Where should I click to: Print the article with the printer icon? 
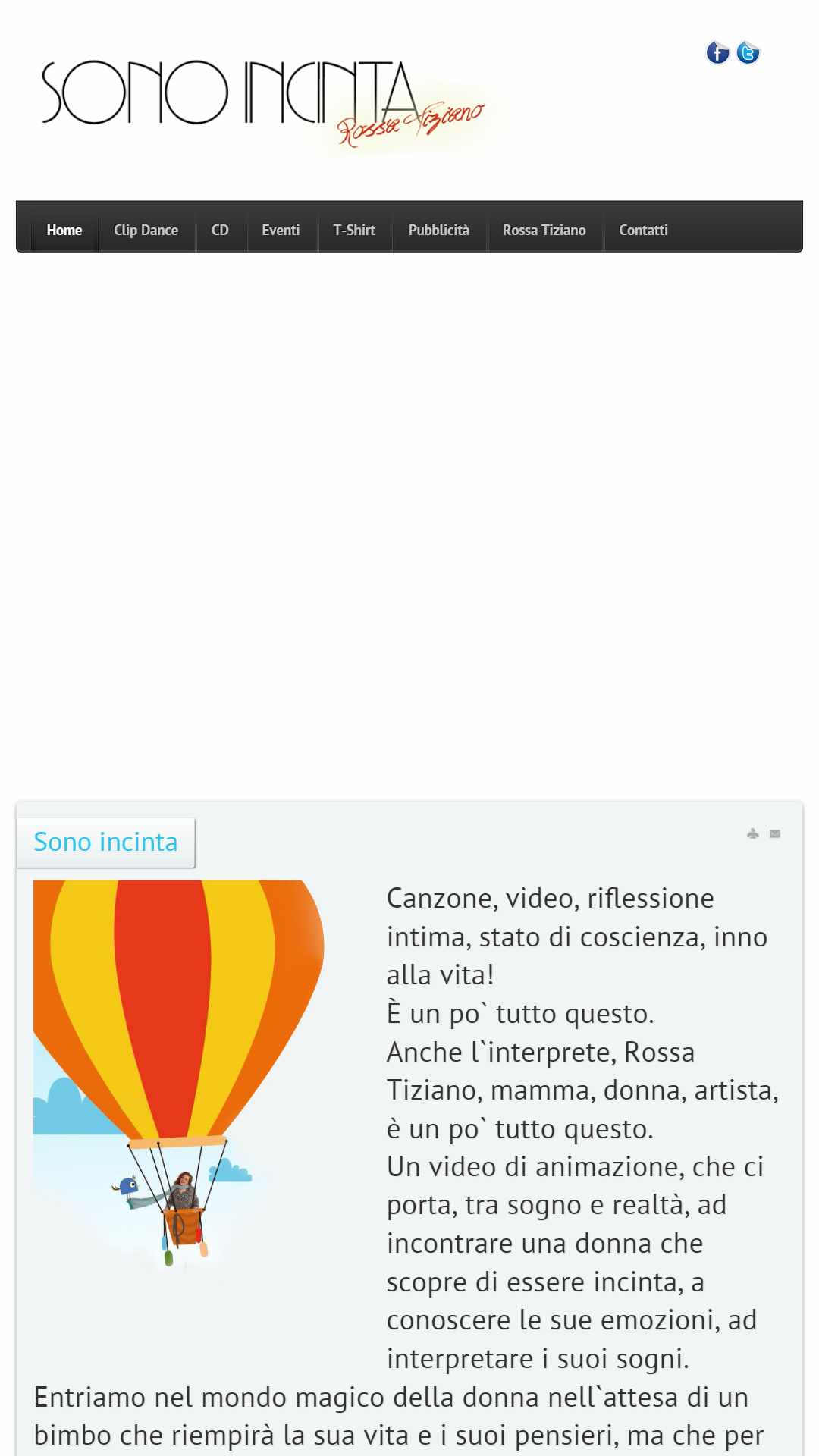tap(753, 833)
